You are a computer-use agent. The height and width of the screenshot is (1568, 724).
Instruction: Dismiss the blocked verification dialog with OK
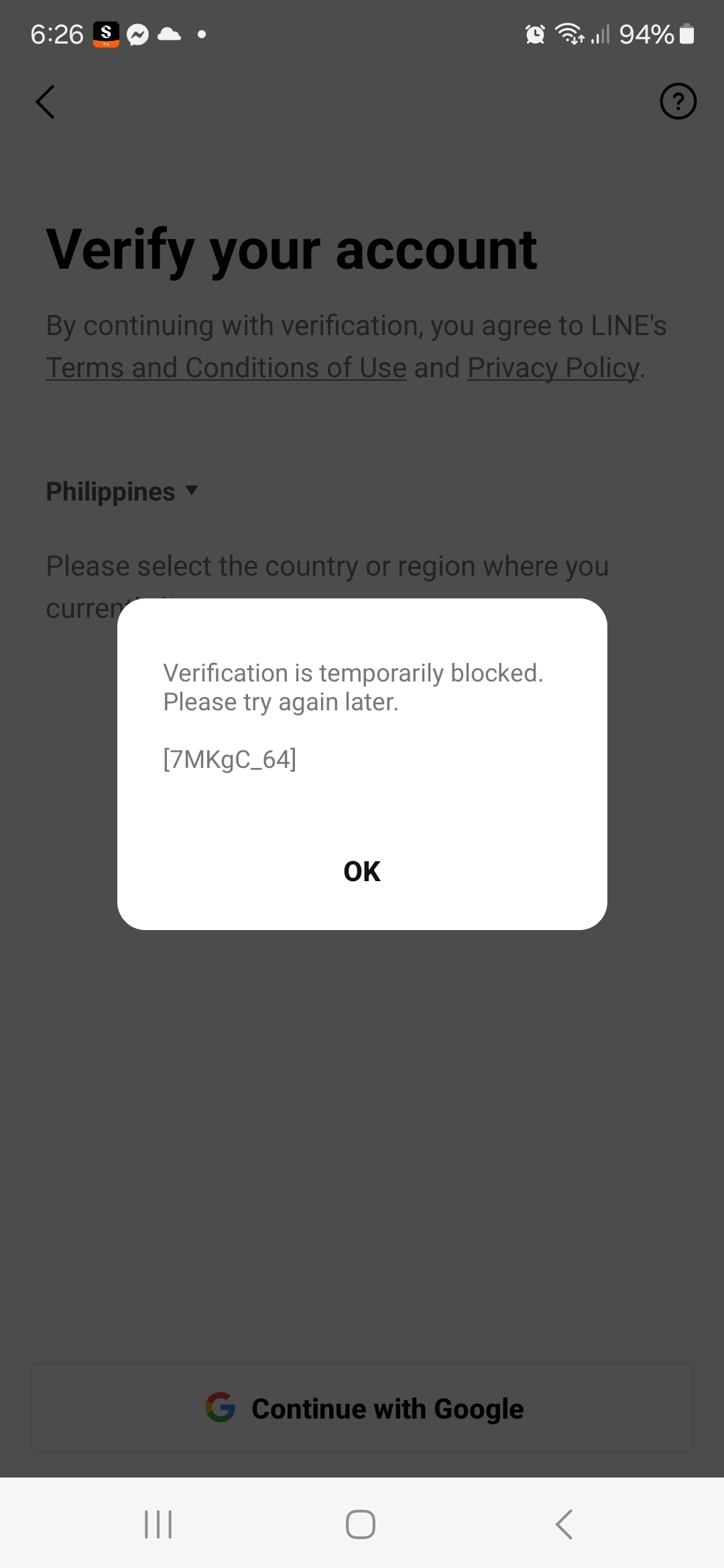pos(362,871)
